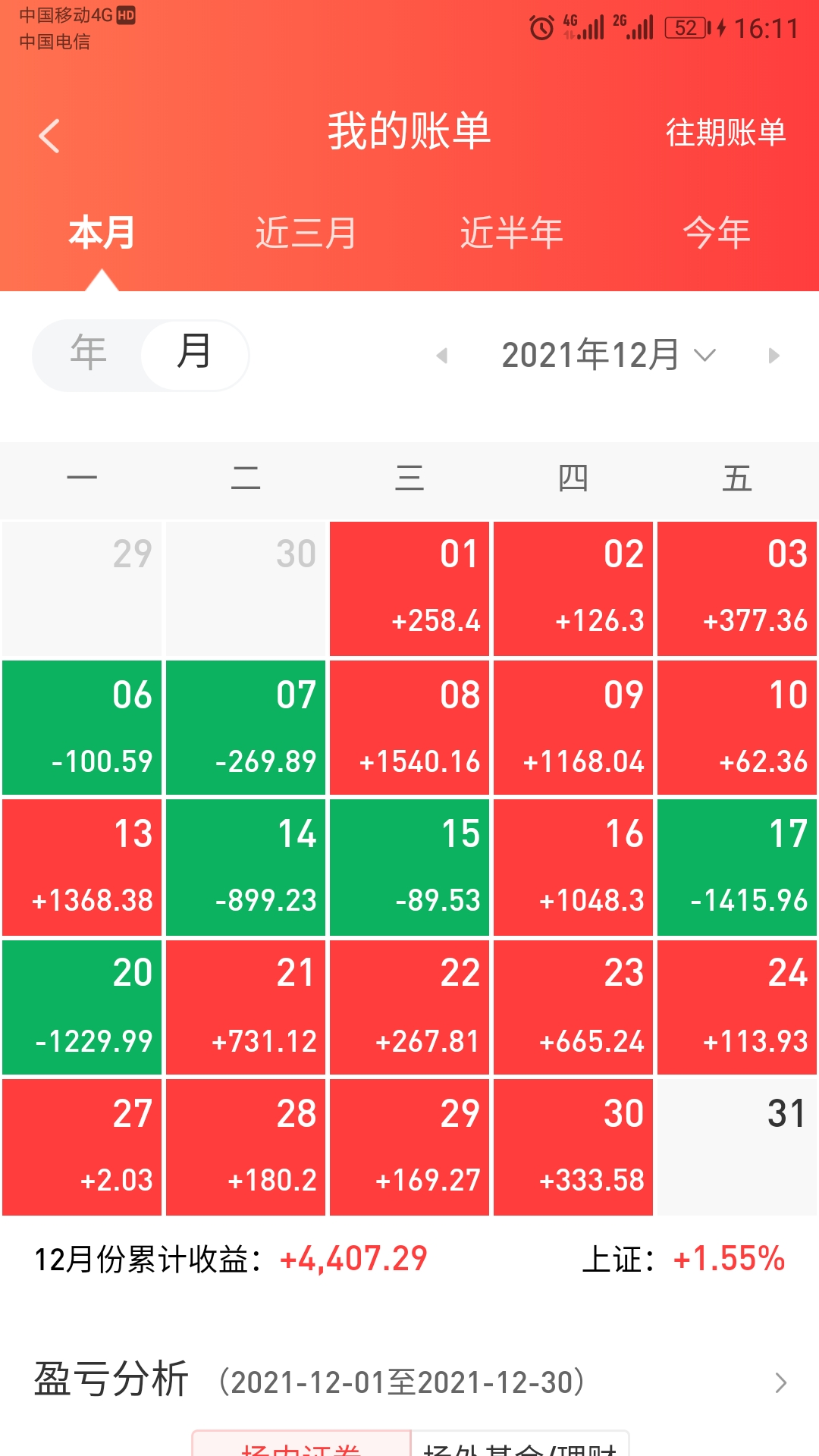Select the 月 view segment
Viewport: 819px width, 1456px height.
(194, 354)
